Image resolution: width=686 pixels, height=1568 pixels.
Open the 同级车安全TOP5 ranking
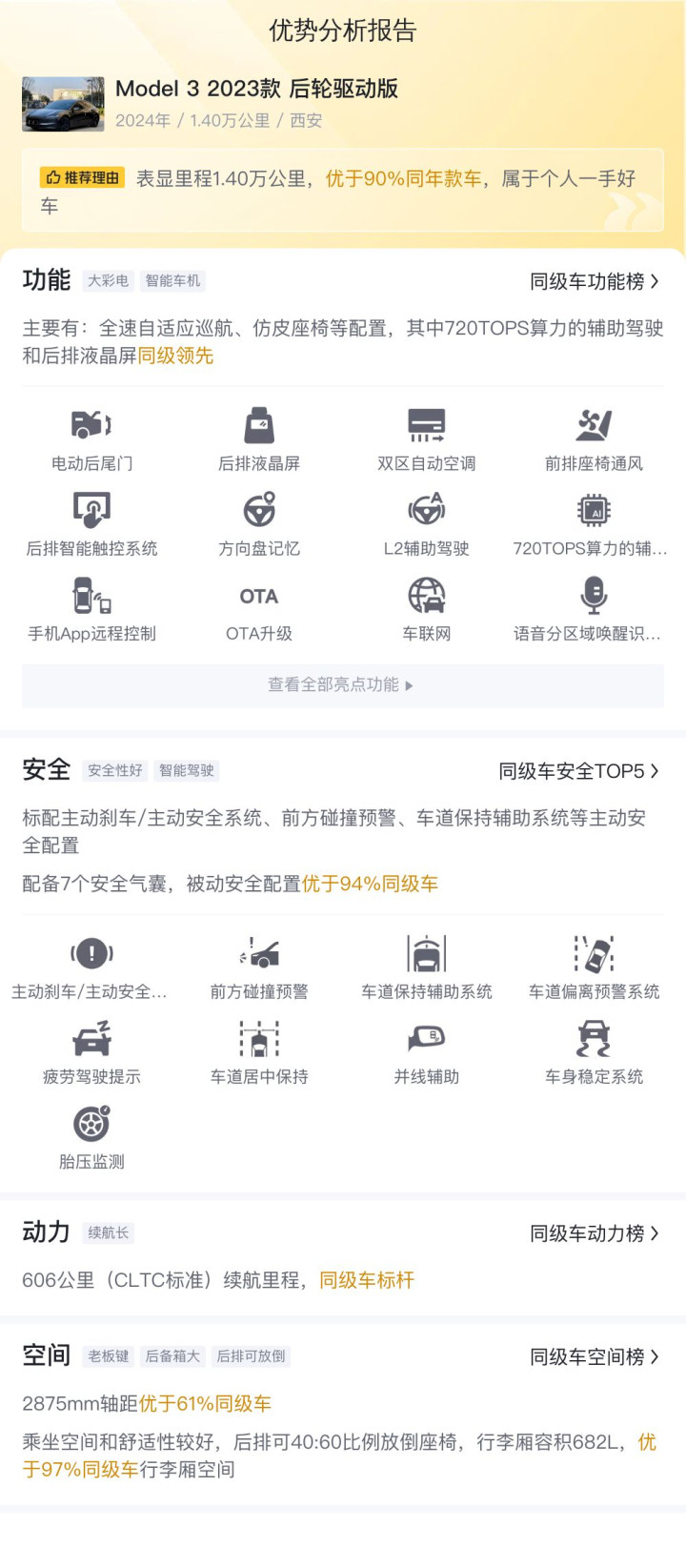point(578,771)
